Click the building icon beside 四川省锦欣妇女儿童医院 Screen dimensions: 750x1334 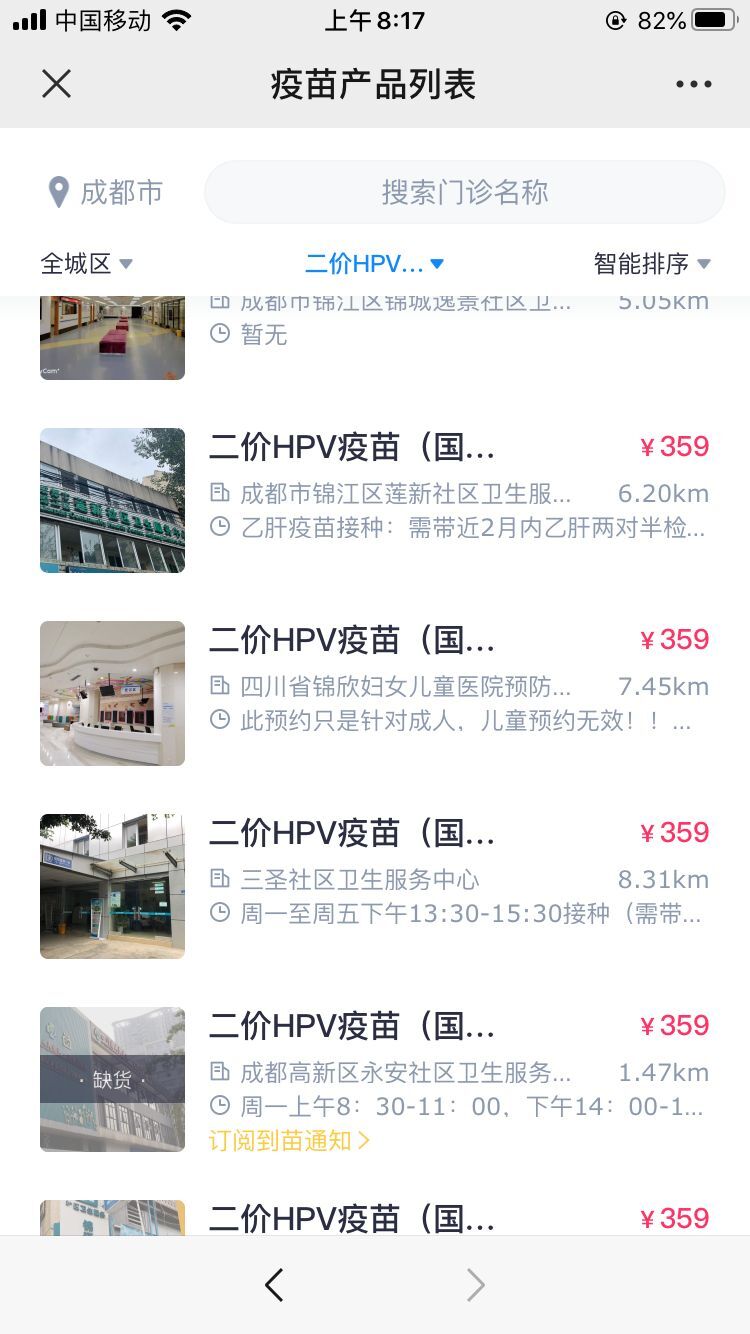(219, 686)
